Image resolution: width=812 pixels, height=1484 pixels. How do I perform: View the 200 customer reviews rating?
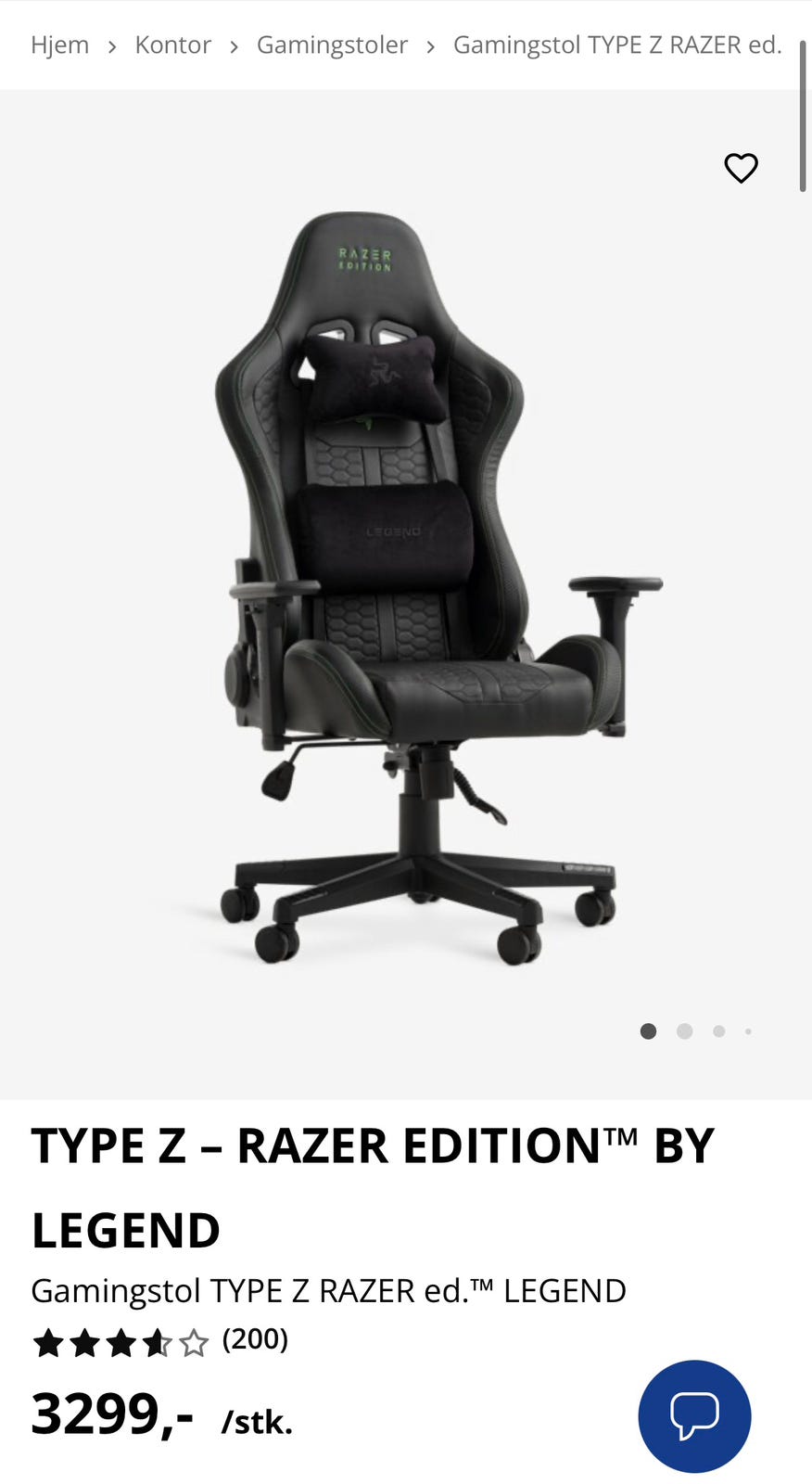[x=160, y=1341]
